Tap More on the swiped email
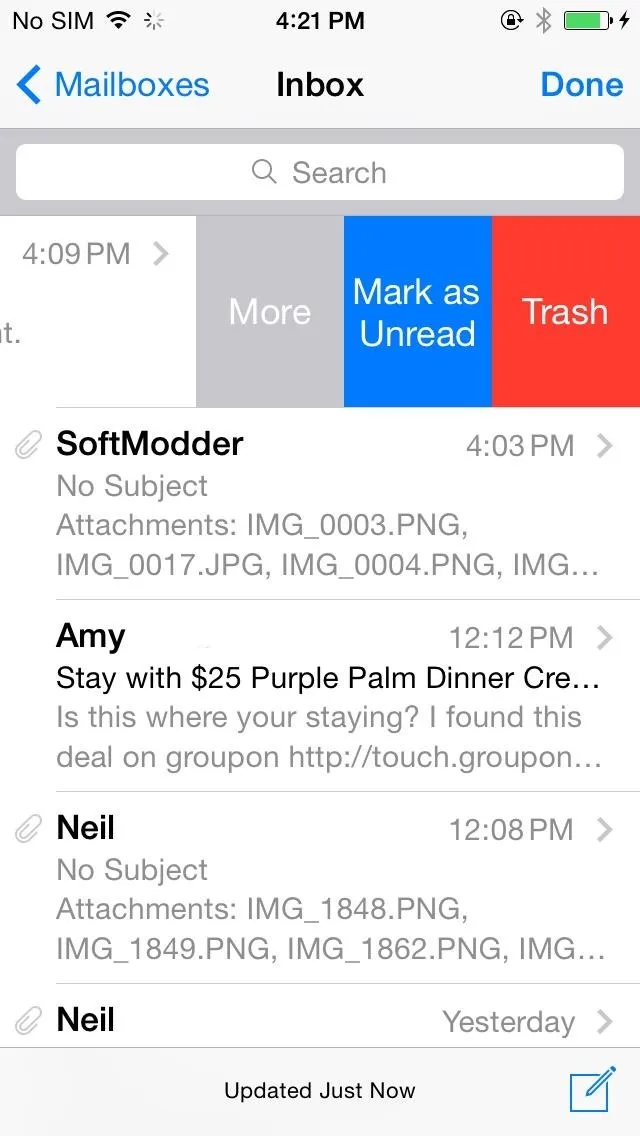The height and width of the screenshot is (1136, 640). tap(270, 312)
